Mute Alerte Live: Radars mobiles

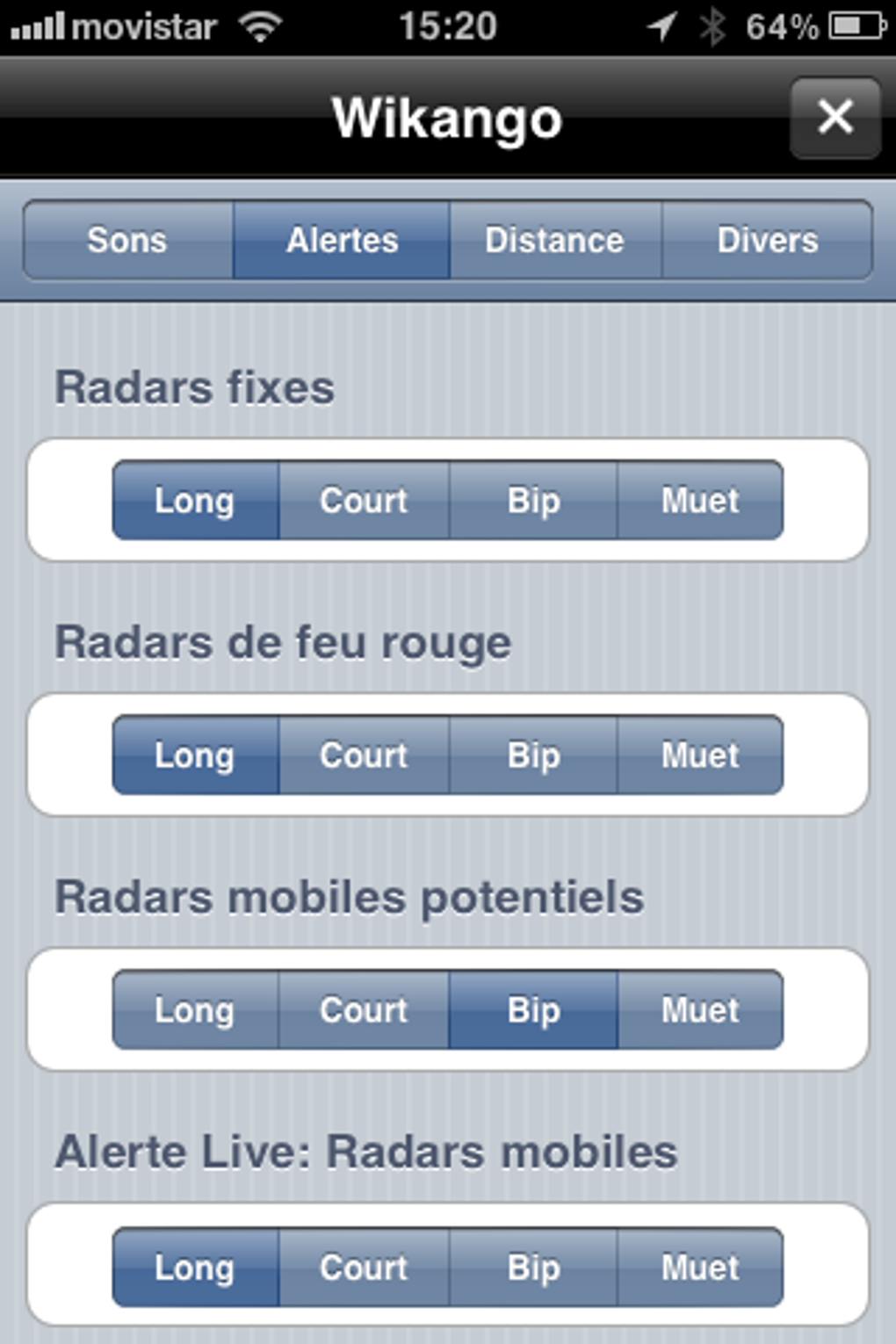point(700,1268)
